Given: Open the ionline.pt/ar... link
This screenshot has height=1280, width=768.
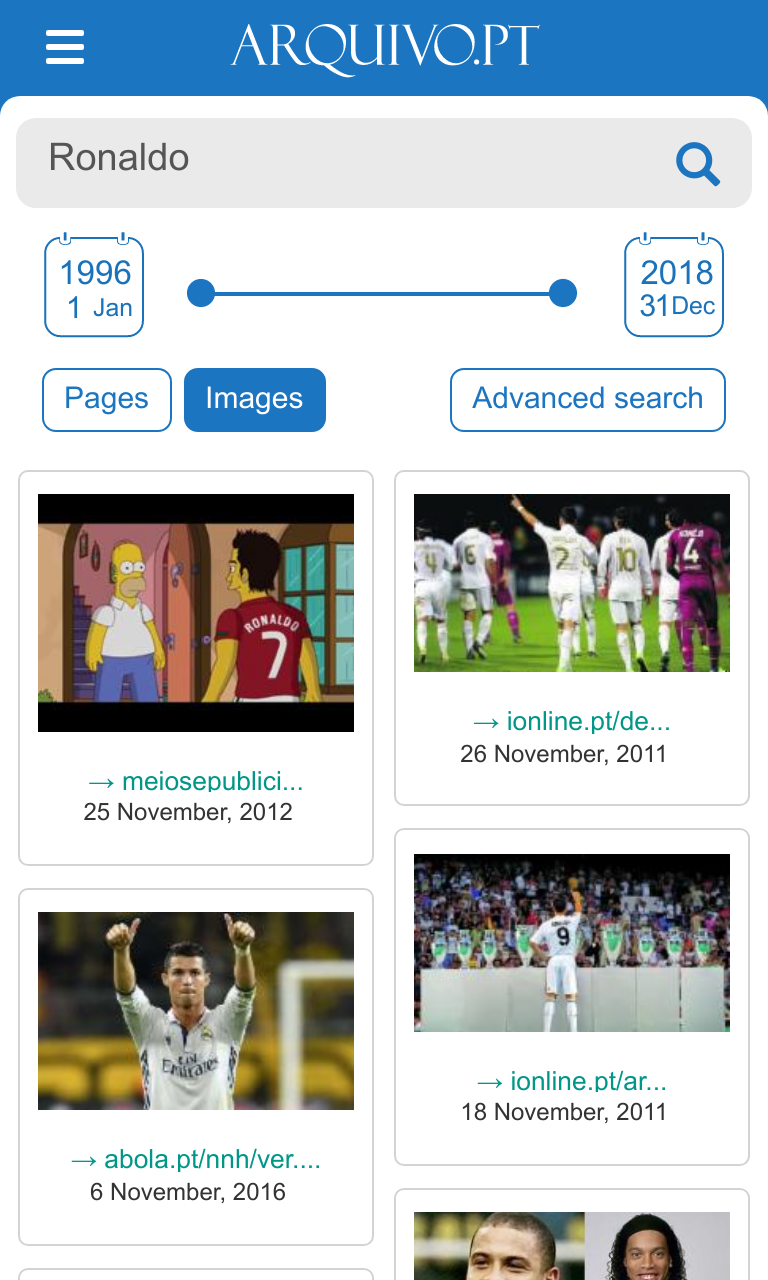Looking at the screenshot, I should coord(571,1081).
